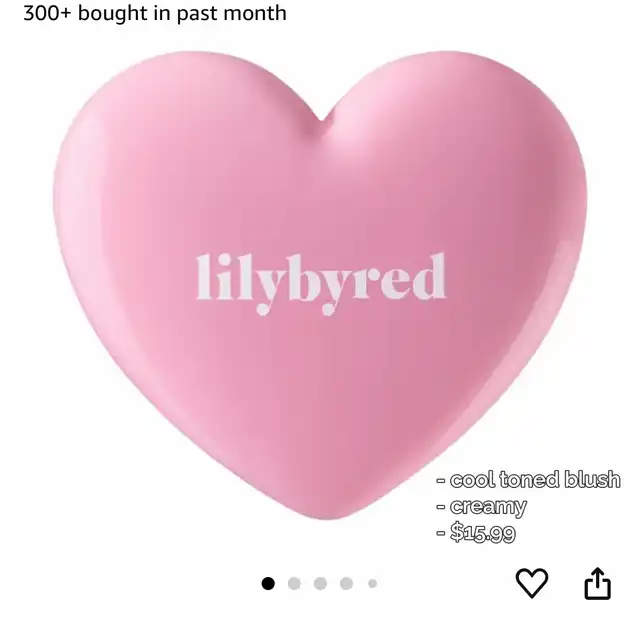Open the pink heart product image
Viewport: 640px width, 640px height.
[320, 290]
